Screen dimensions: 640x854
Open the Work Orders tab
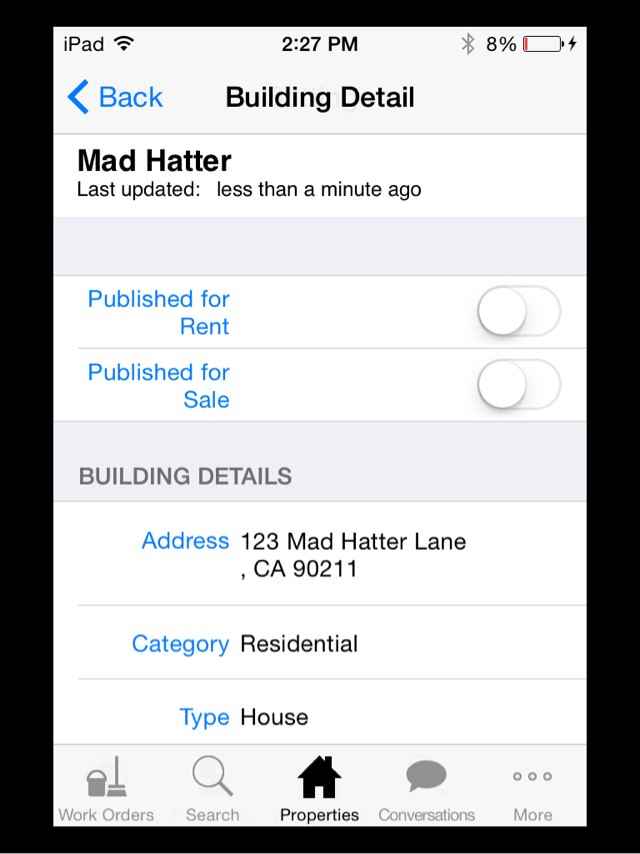pos(106,790)
